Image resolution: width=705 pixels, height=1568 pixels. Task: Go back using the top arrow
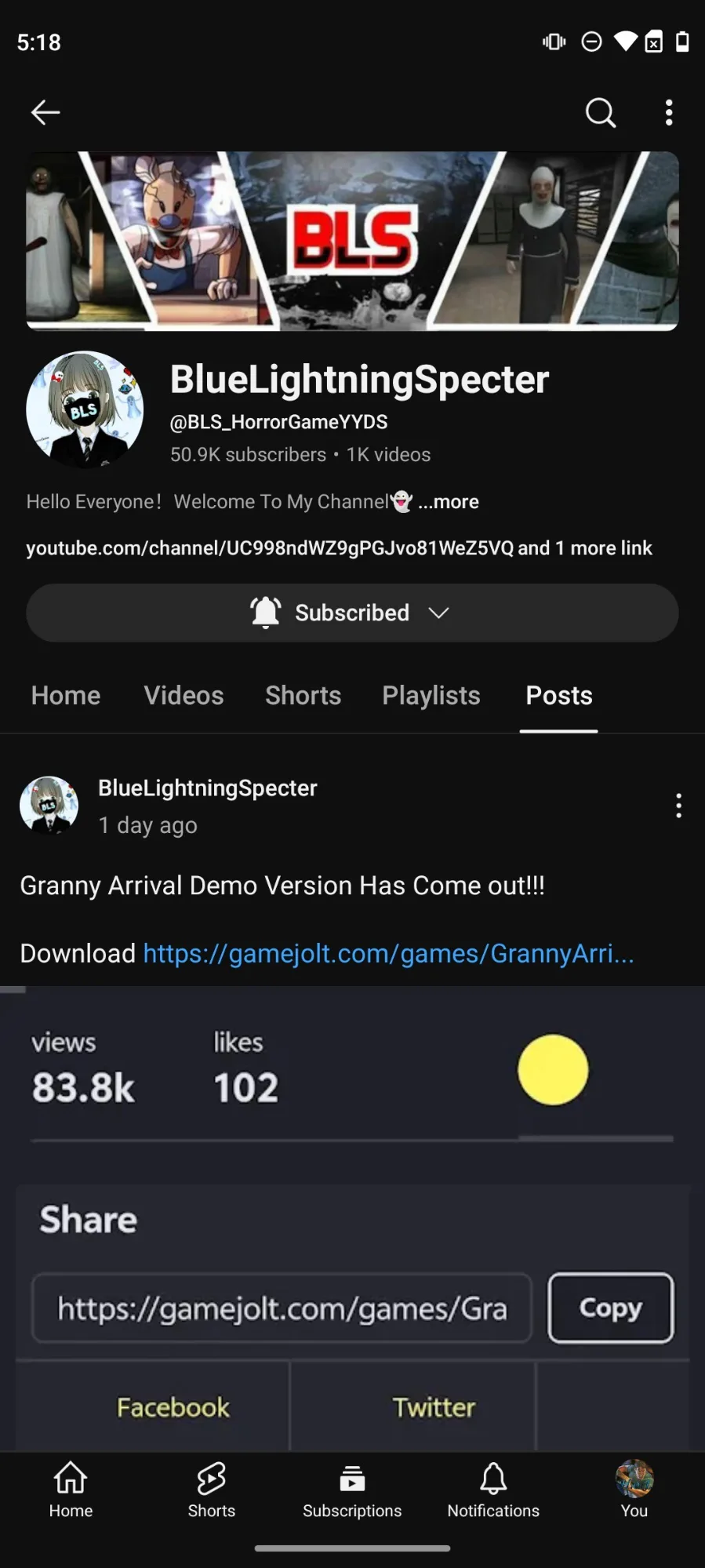tap(45, 113)
